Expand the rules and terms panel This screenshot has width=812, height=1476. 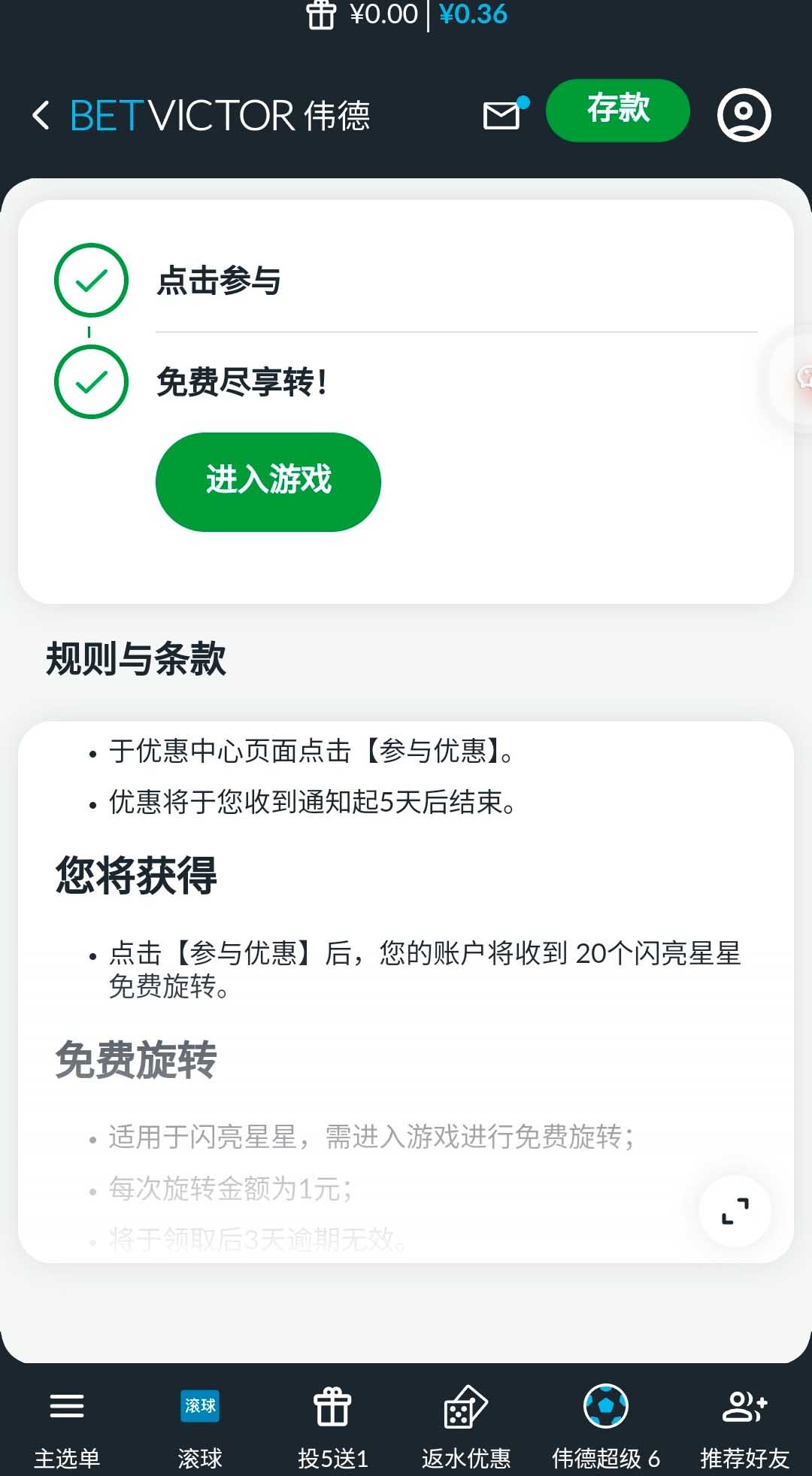point(735,1210)
